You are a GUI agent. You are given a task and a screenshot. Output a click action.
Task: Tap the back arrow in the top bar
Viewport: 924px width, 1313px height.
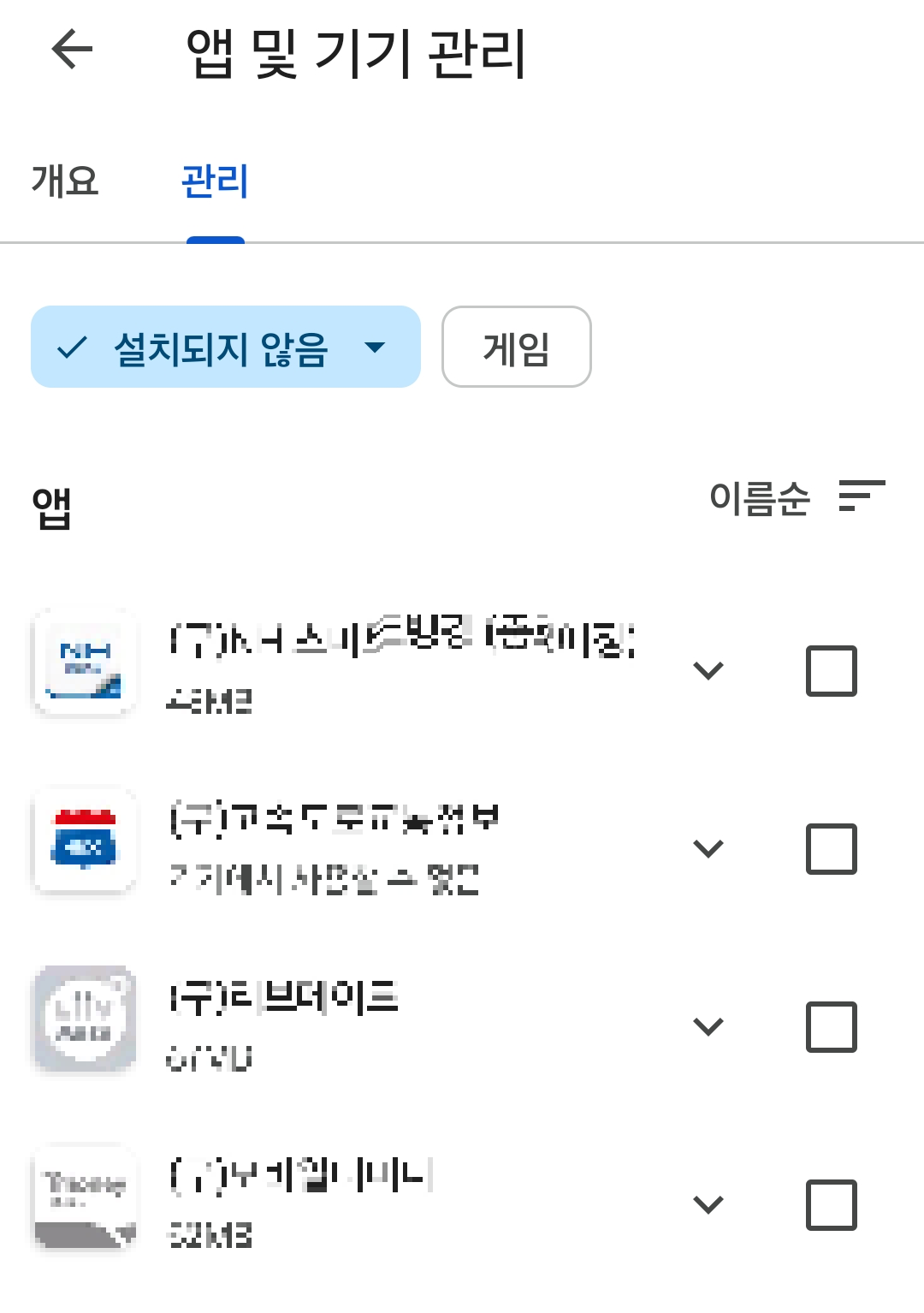tap(68, 49)
